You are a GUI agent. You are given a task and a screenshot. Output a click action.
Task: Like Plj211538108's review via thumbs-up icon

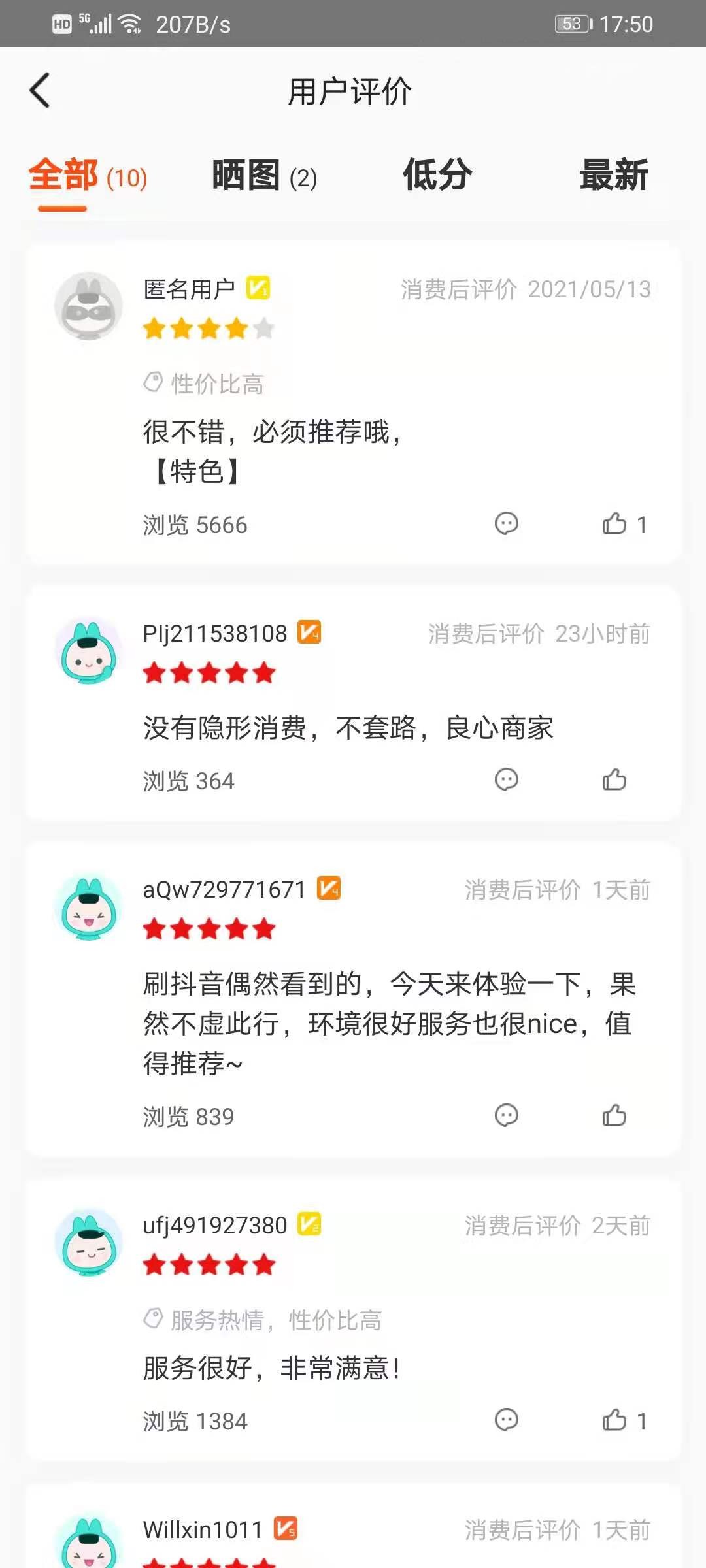[x=614, y=780]
